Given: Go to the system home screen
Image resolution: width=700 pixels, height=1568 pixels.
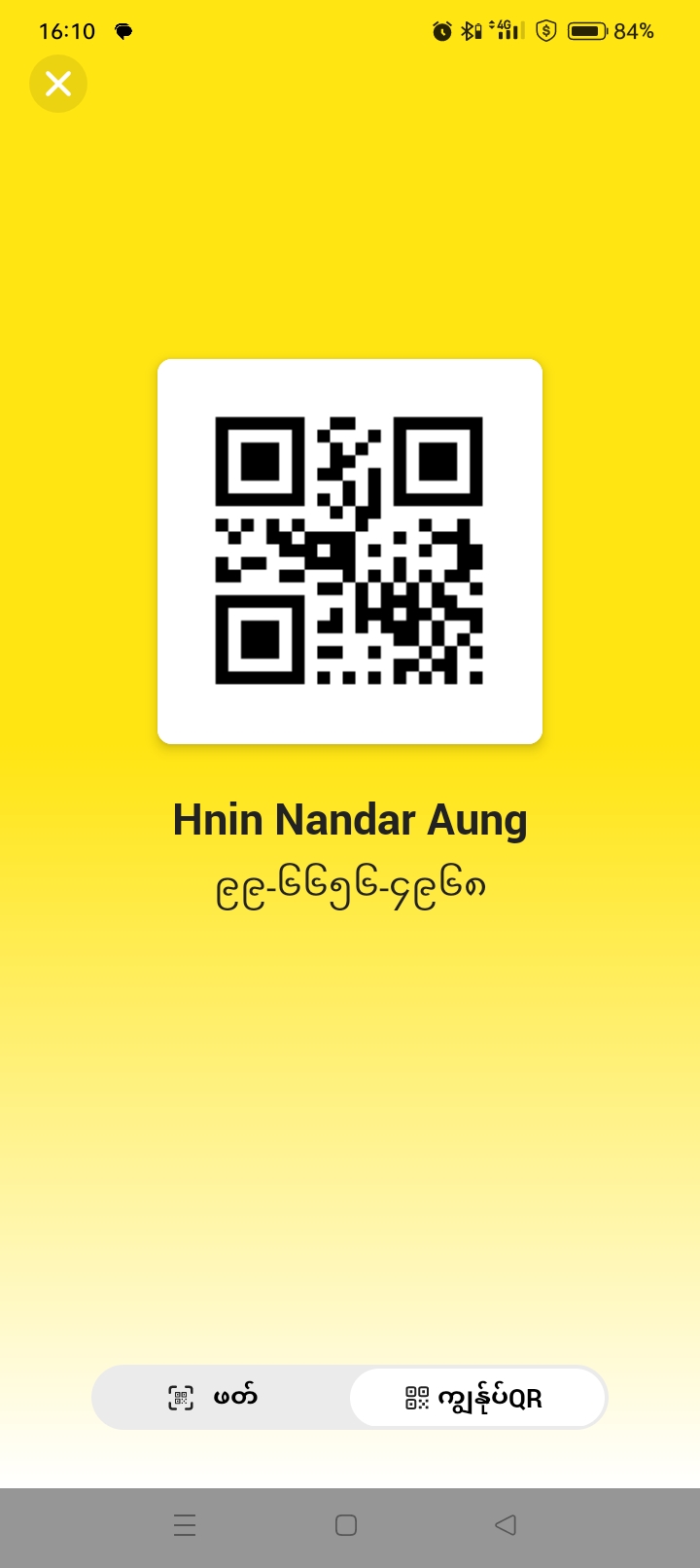Looking at the screenshot, I should [346, 1525].
